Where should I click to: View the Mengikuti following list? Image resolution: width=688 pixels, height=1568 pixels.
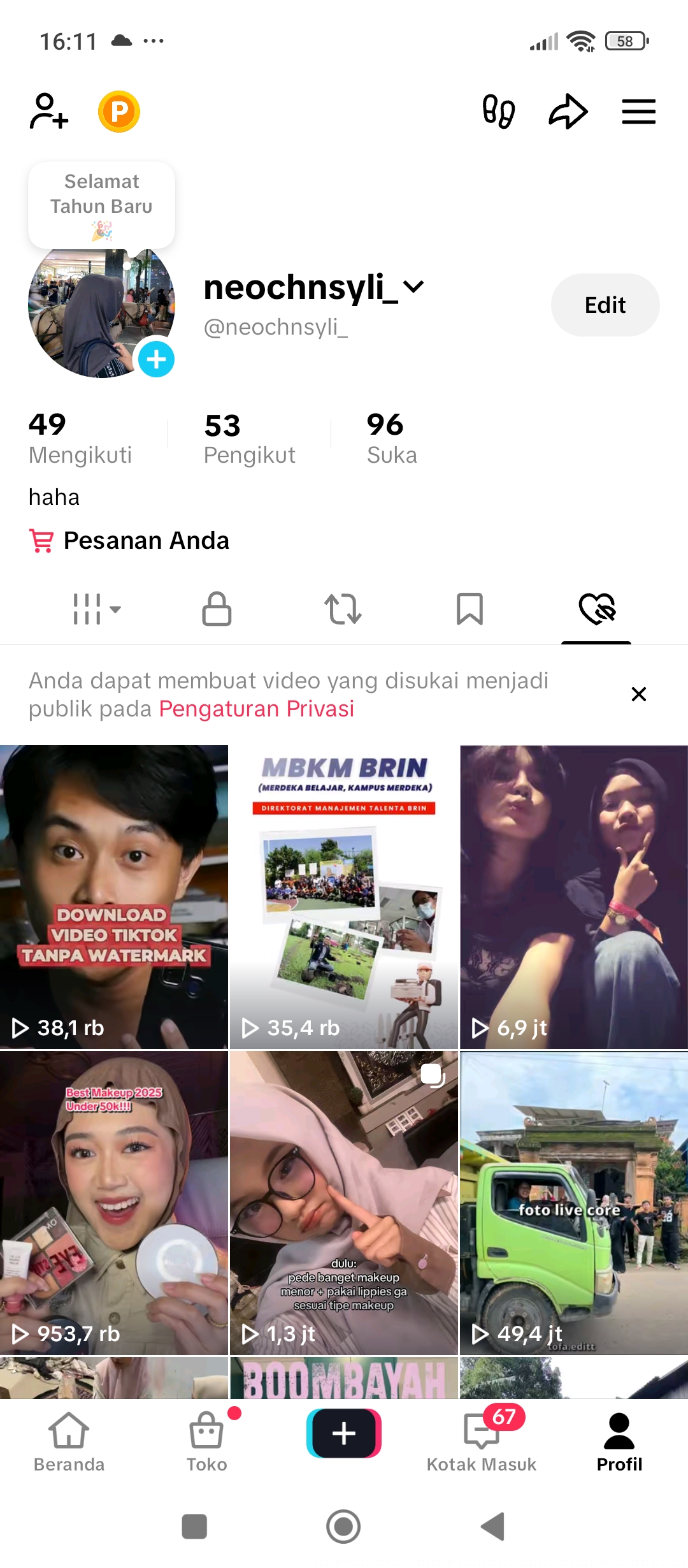[x=80, y=439]
